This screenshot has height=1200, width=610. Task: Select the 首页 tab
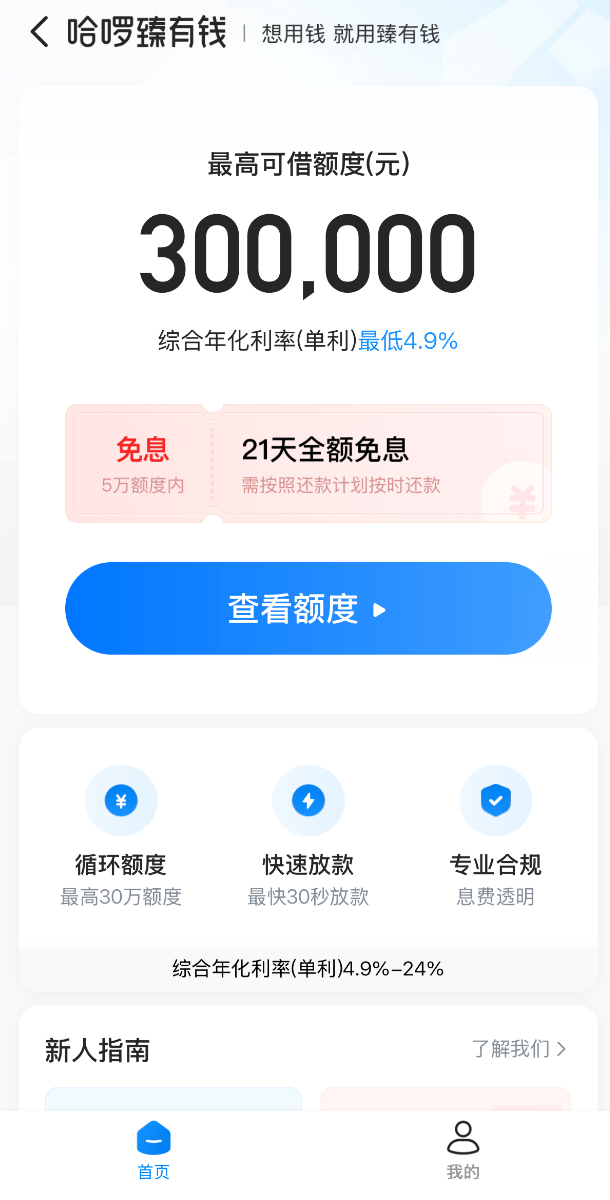(153, 1151)
